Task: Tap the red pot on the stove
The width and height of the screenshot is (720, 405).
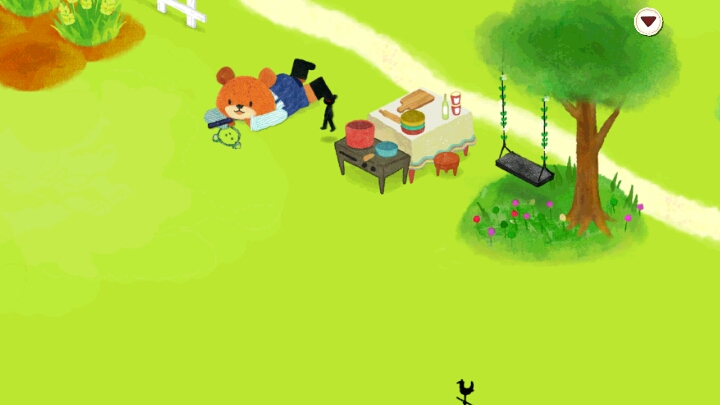Action: pyautogui.click(x=359, y=133)
